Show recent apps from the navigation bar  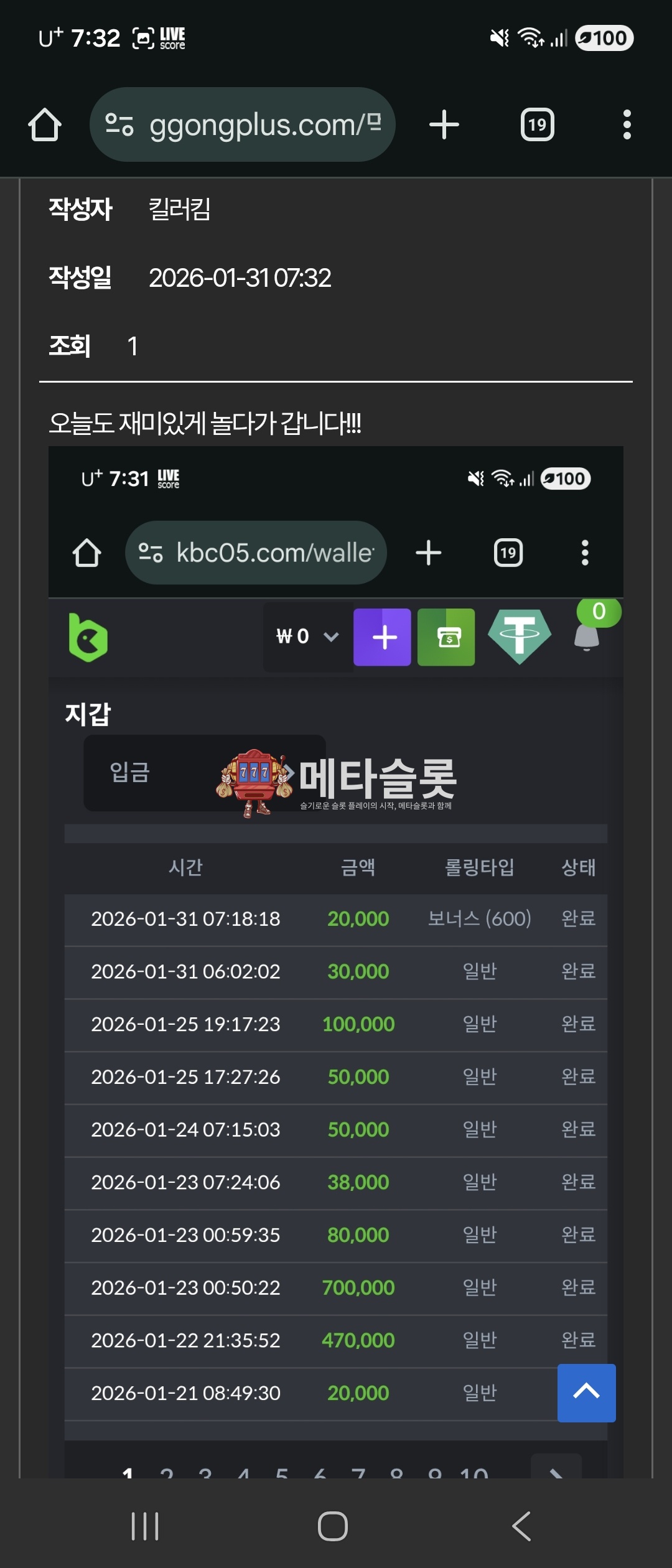click(145, 1526)
